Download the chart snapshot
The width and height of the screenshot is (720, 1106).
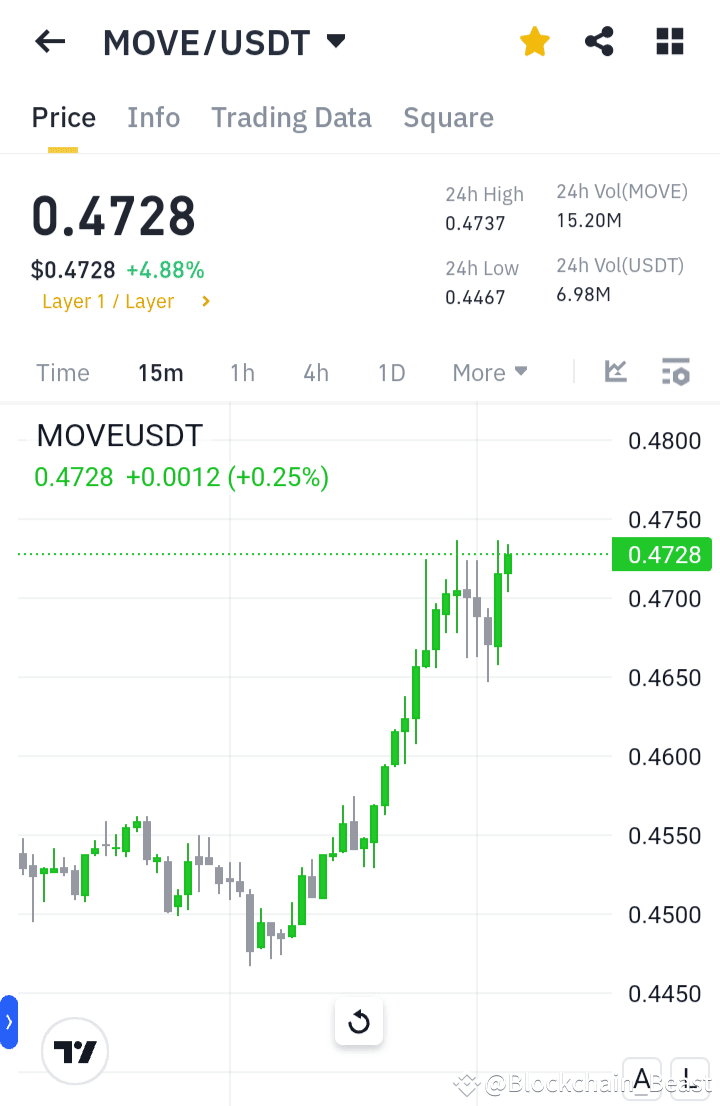click(x=689, y=1079)
